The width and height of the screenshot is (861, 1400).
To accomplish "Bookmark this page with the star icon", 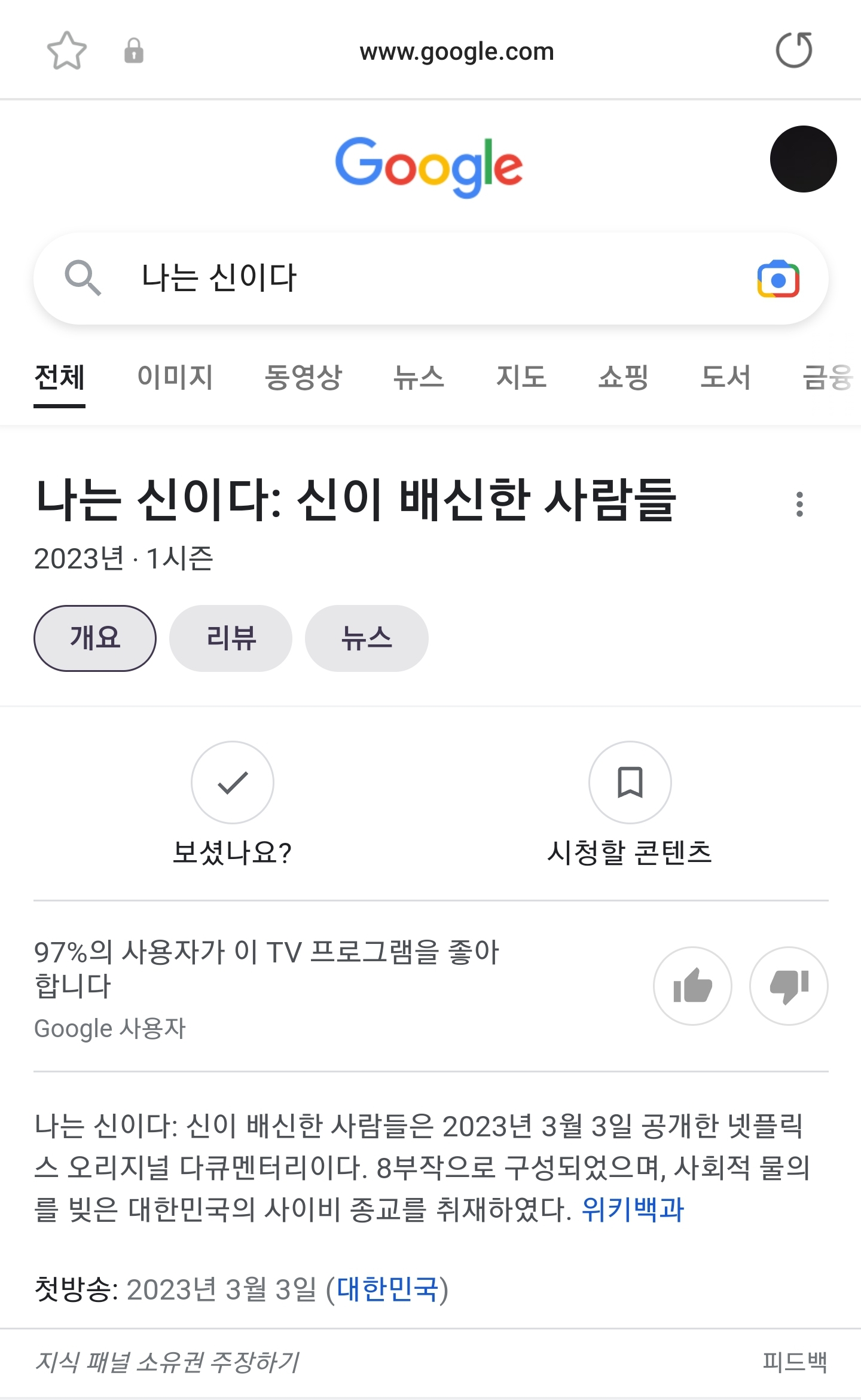I will tap(66, 51).
